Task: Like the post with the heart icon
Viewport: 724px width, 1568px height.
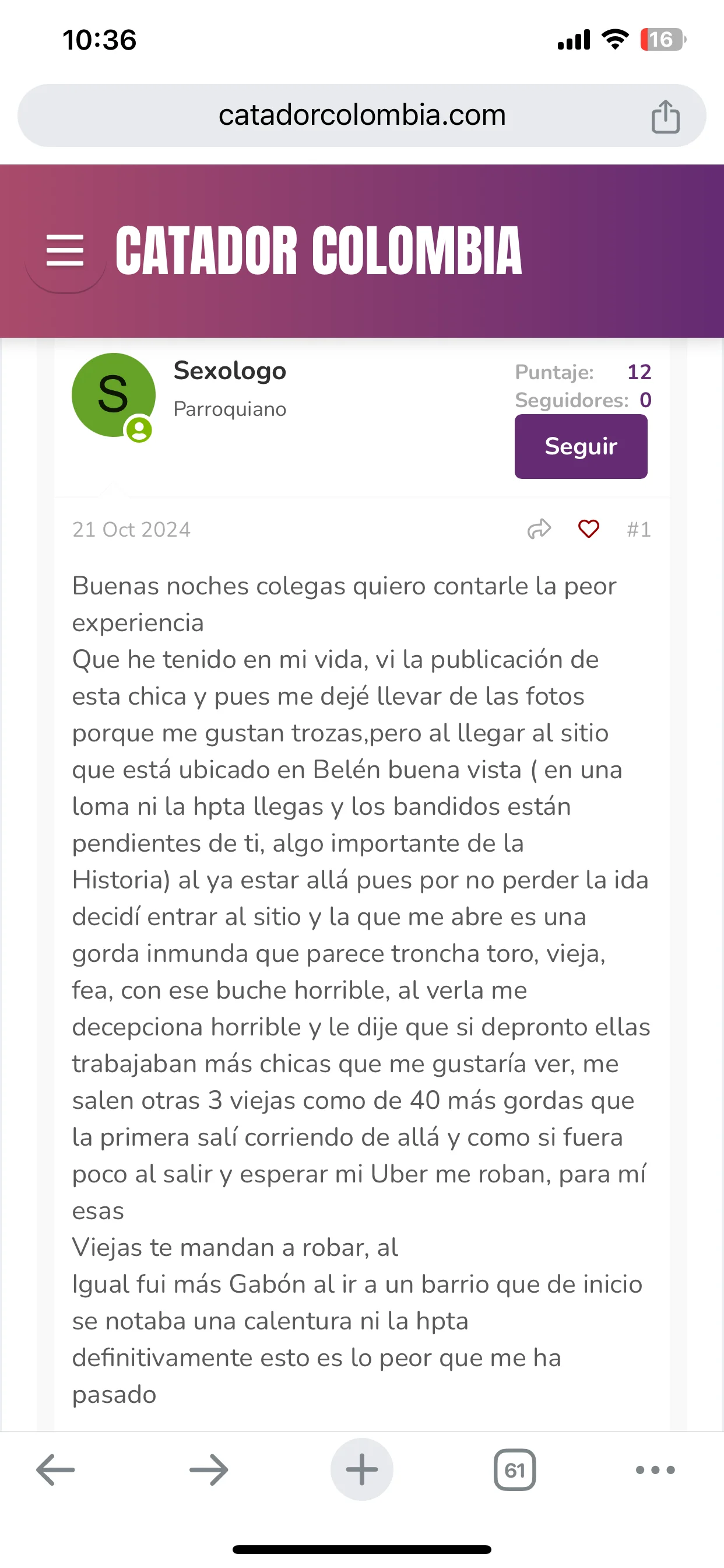Action: click(x=588, y=529)
